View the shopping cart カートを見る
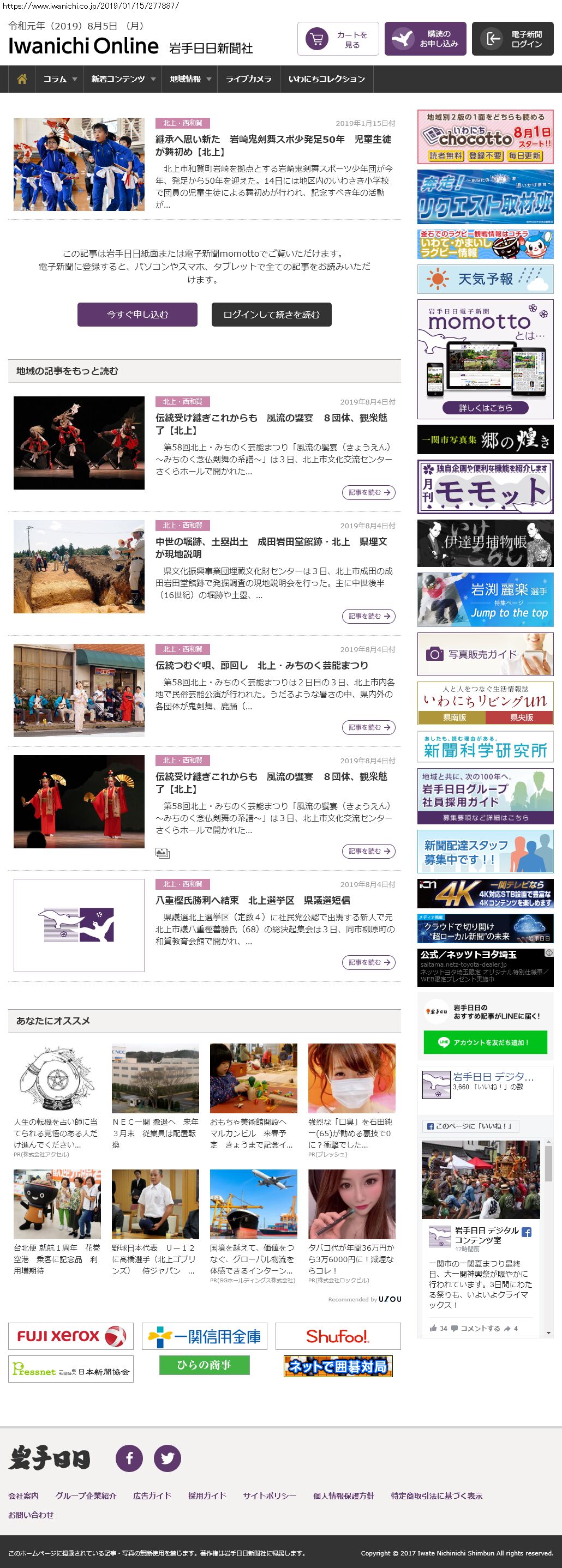The image size is (562, 1568). pyautogui.click(x=338, y=40)
